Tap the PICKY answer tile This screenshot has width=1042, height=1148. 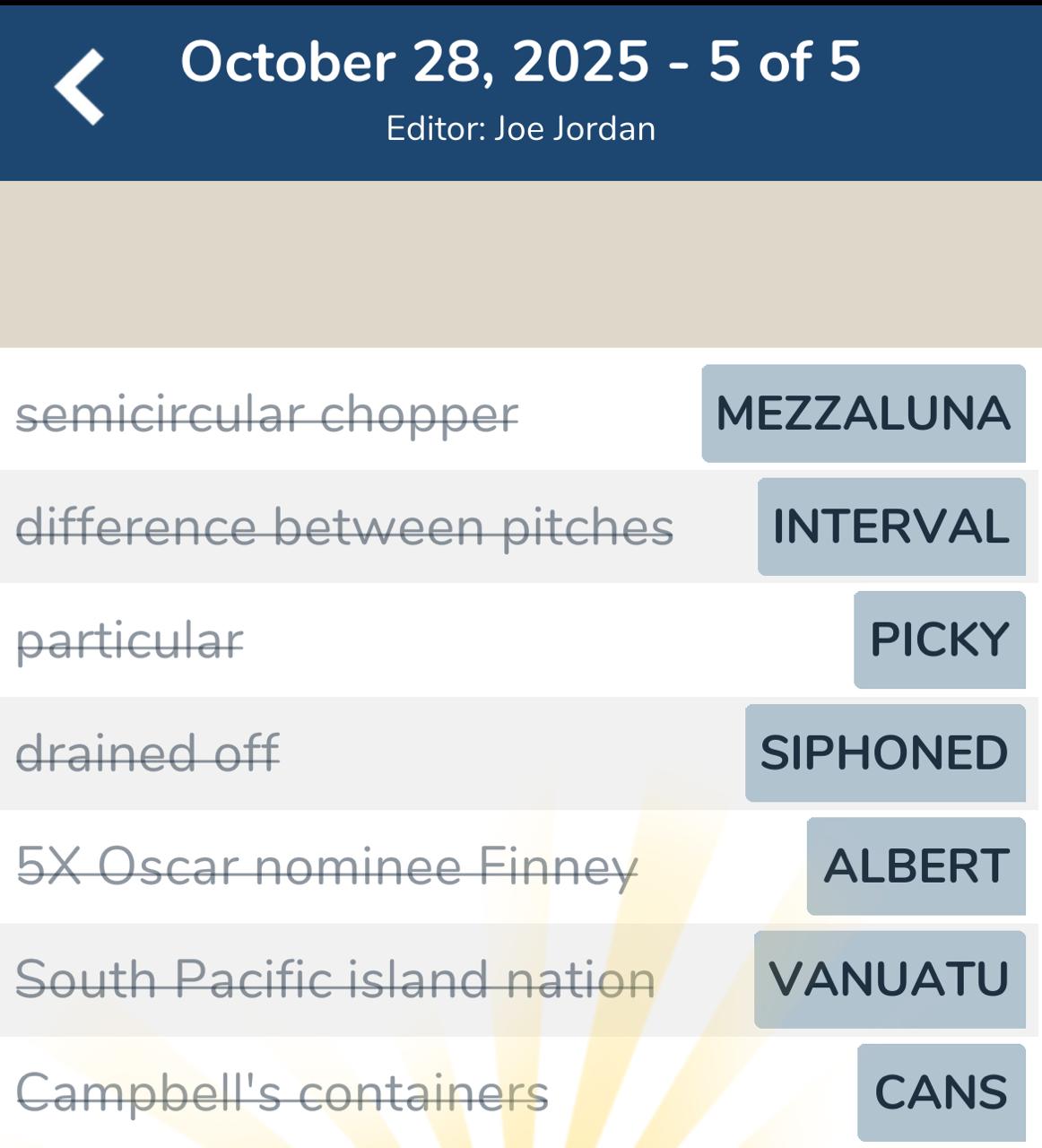tap(939, 639)
